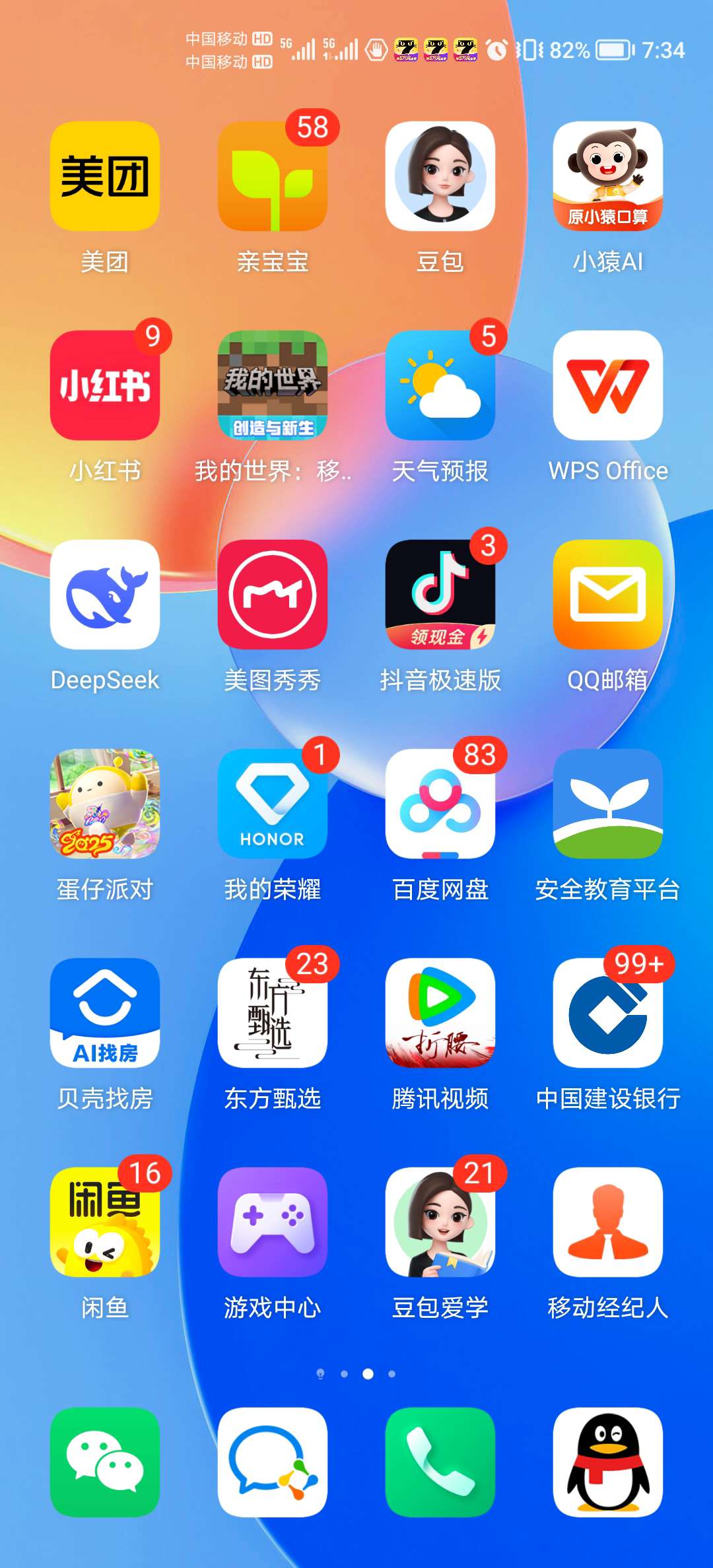The image size is (713, 1568).
Task: Open WPS Office
Action: (x=608, y=385)
